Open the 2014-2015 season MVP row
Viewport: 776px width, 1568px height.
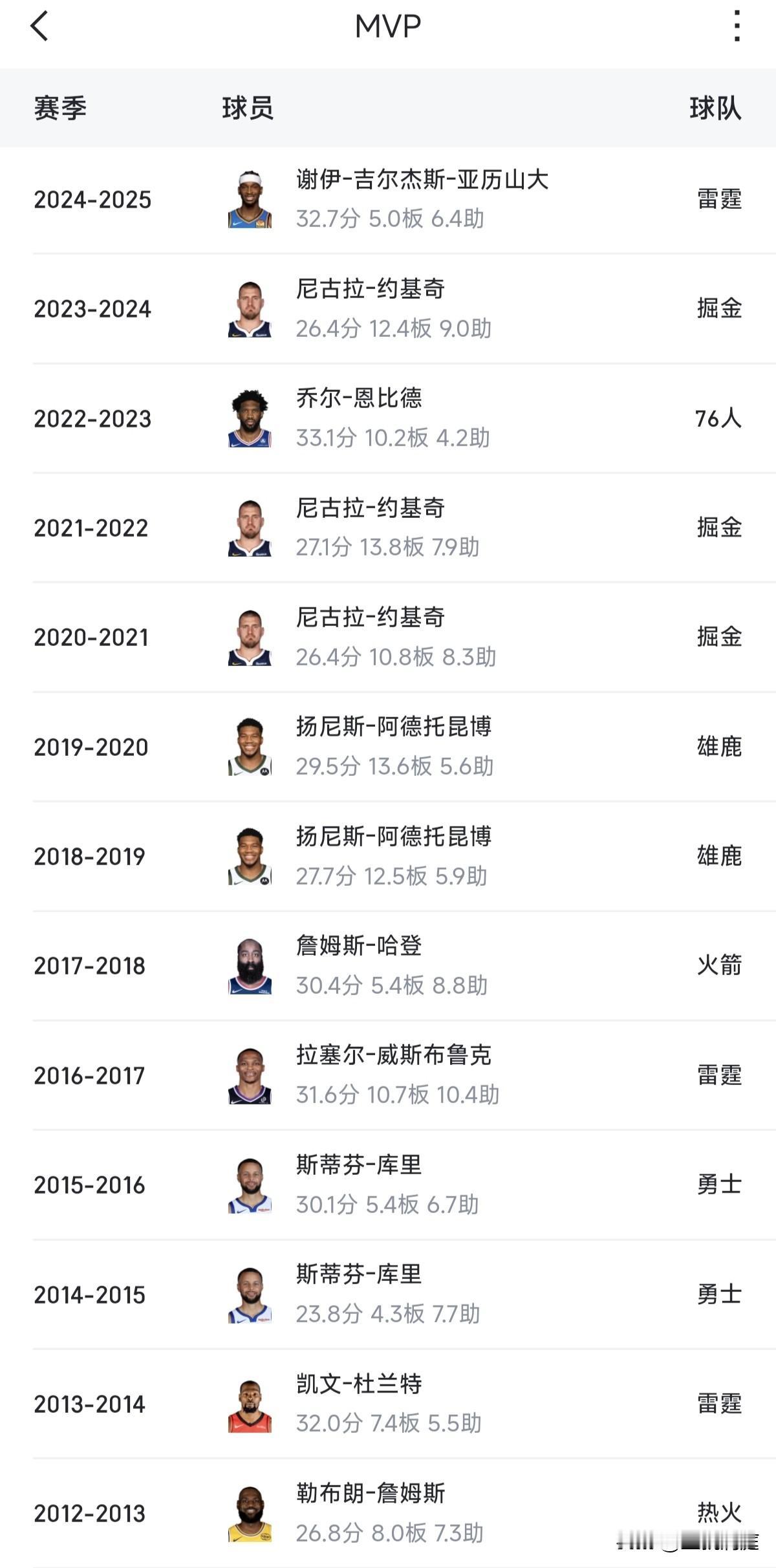(388, 1294)
